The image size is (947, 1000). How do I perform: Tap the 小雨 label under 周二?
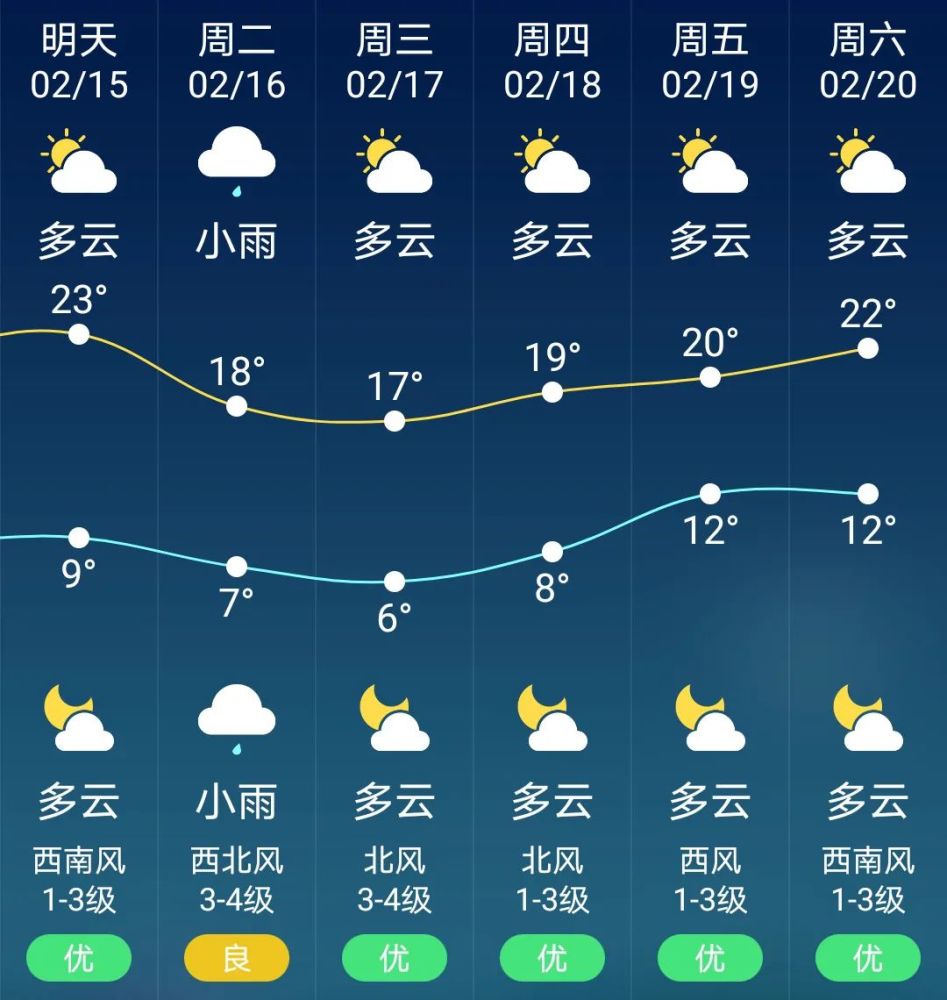tap(236, 240)
